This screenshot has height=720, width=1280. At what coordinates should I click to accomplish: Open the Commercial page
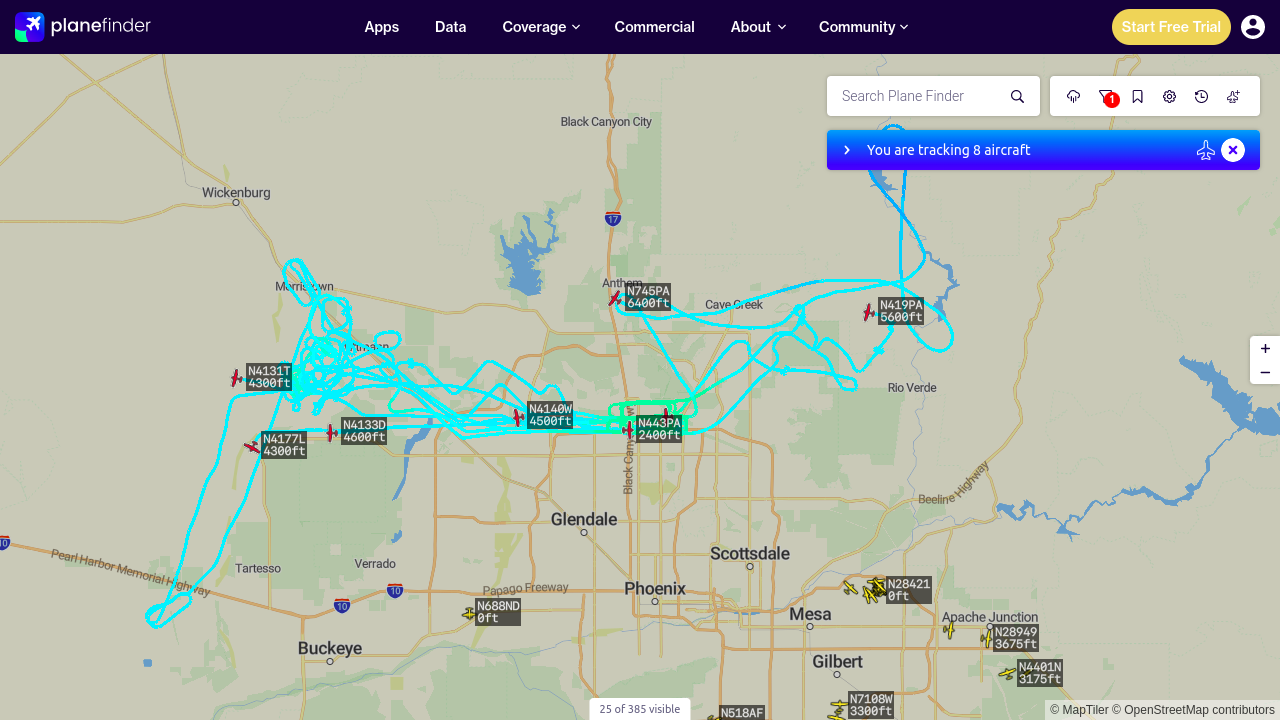coord(655,27)
